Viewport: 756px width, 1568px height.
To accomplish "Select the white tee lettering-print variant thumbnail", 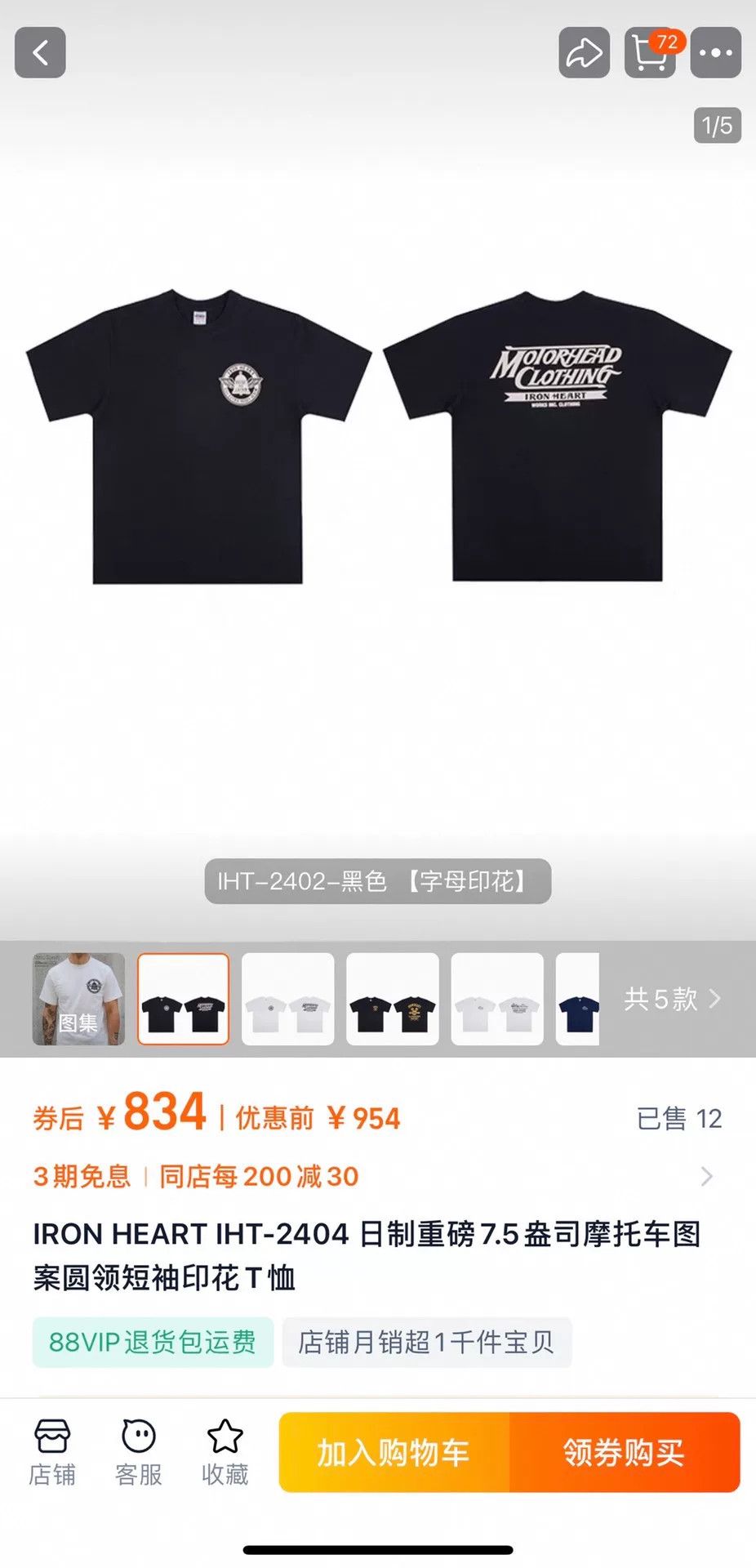I will click(288, 999).
